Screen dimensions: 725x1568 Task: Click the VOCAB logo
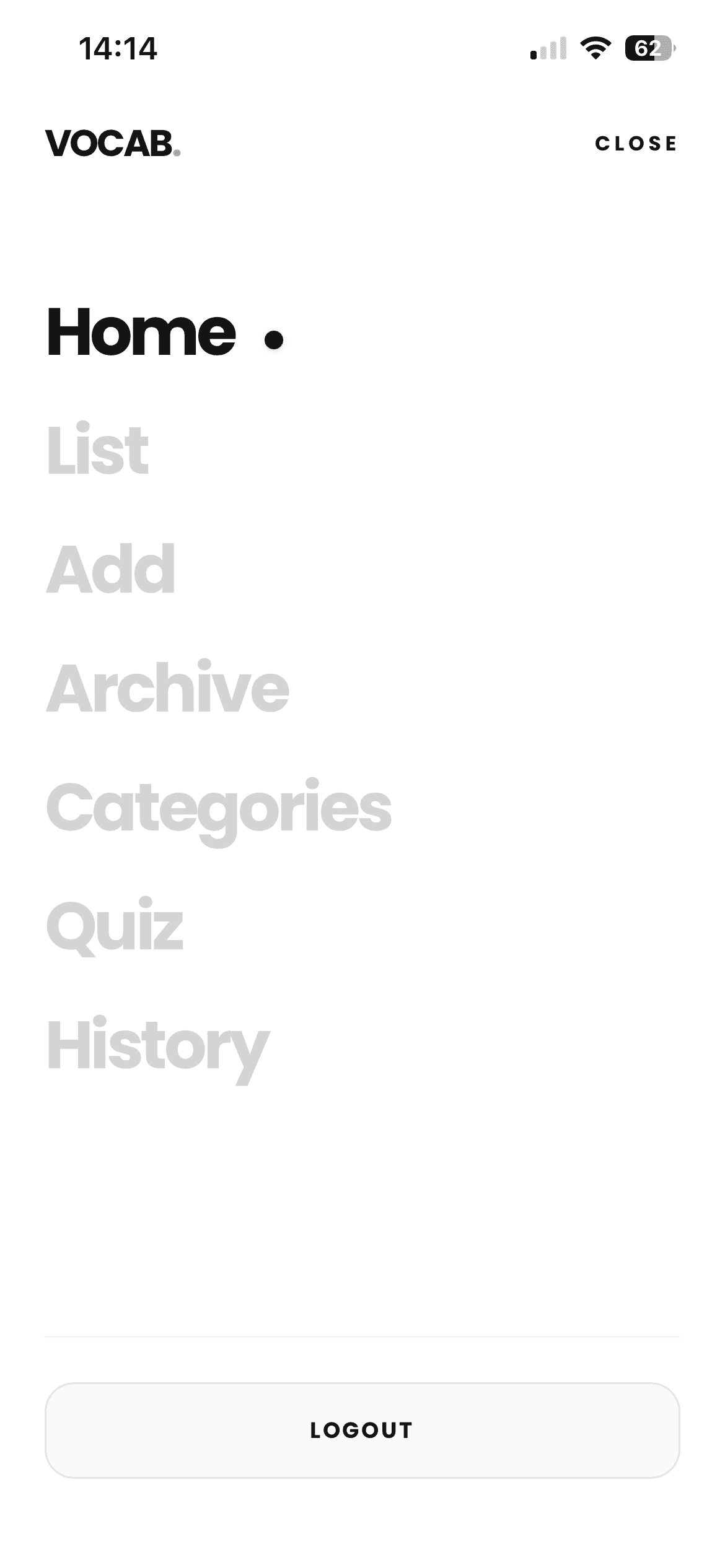[110, 142]
